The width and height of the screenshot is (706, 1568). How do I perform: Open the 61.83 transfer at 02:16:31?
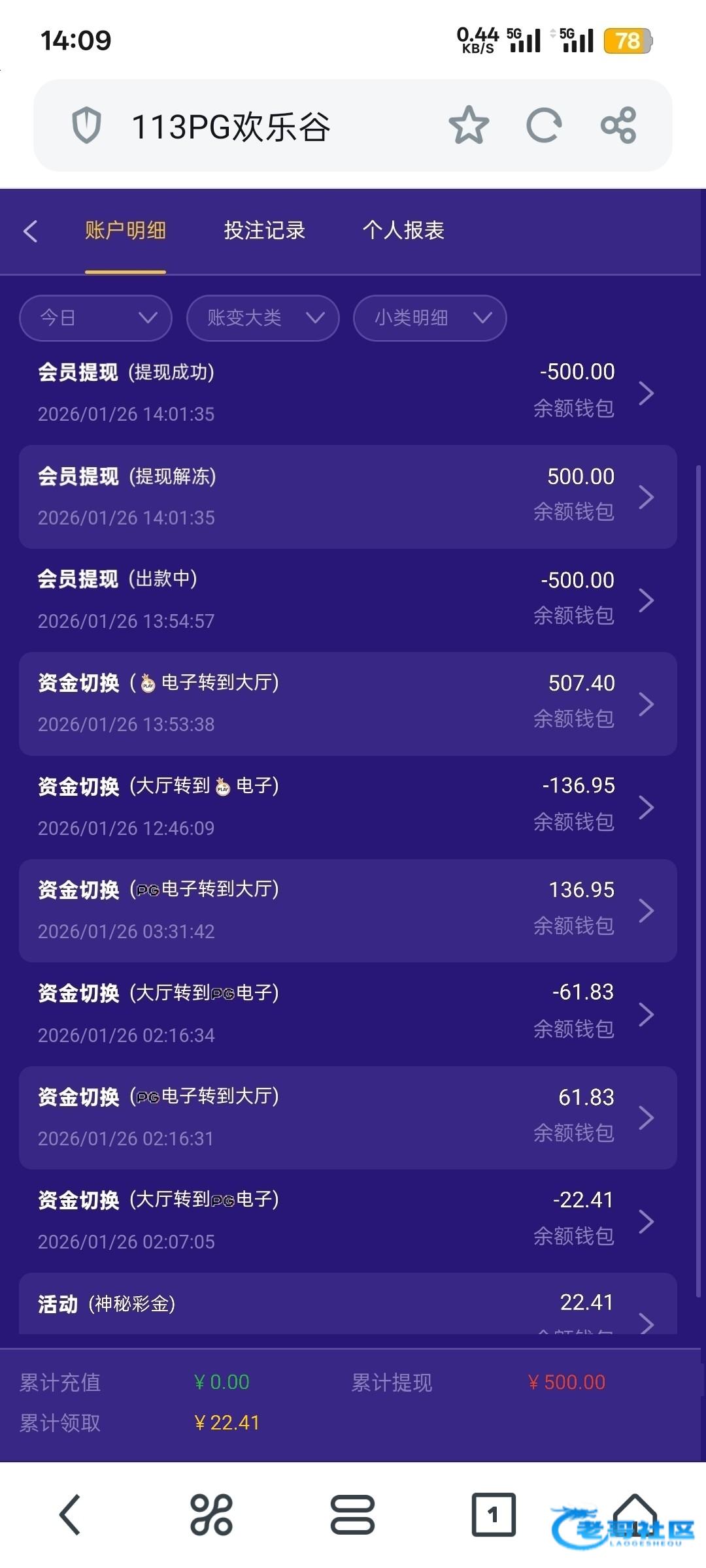[x=348, y=1117]
